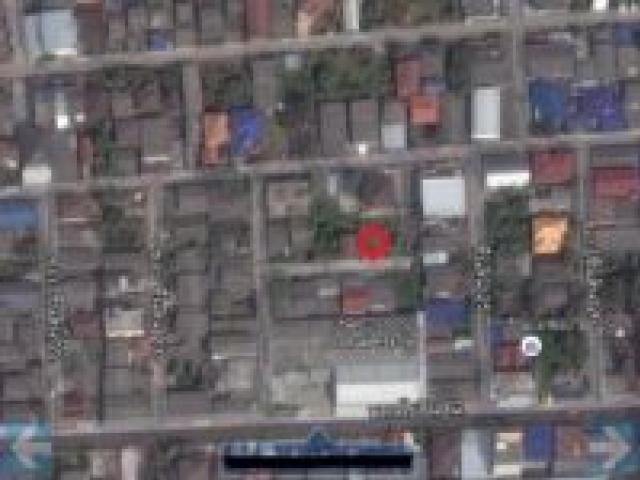
Task: Tap the red location marker
Action: pyautogui.click(x=374, y=241)
